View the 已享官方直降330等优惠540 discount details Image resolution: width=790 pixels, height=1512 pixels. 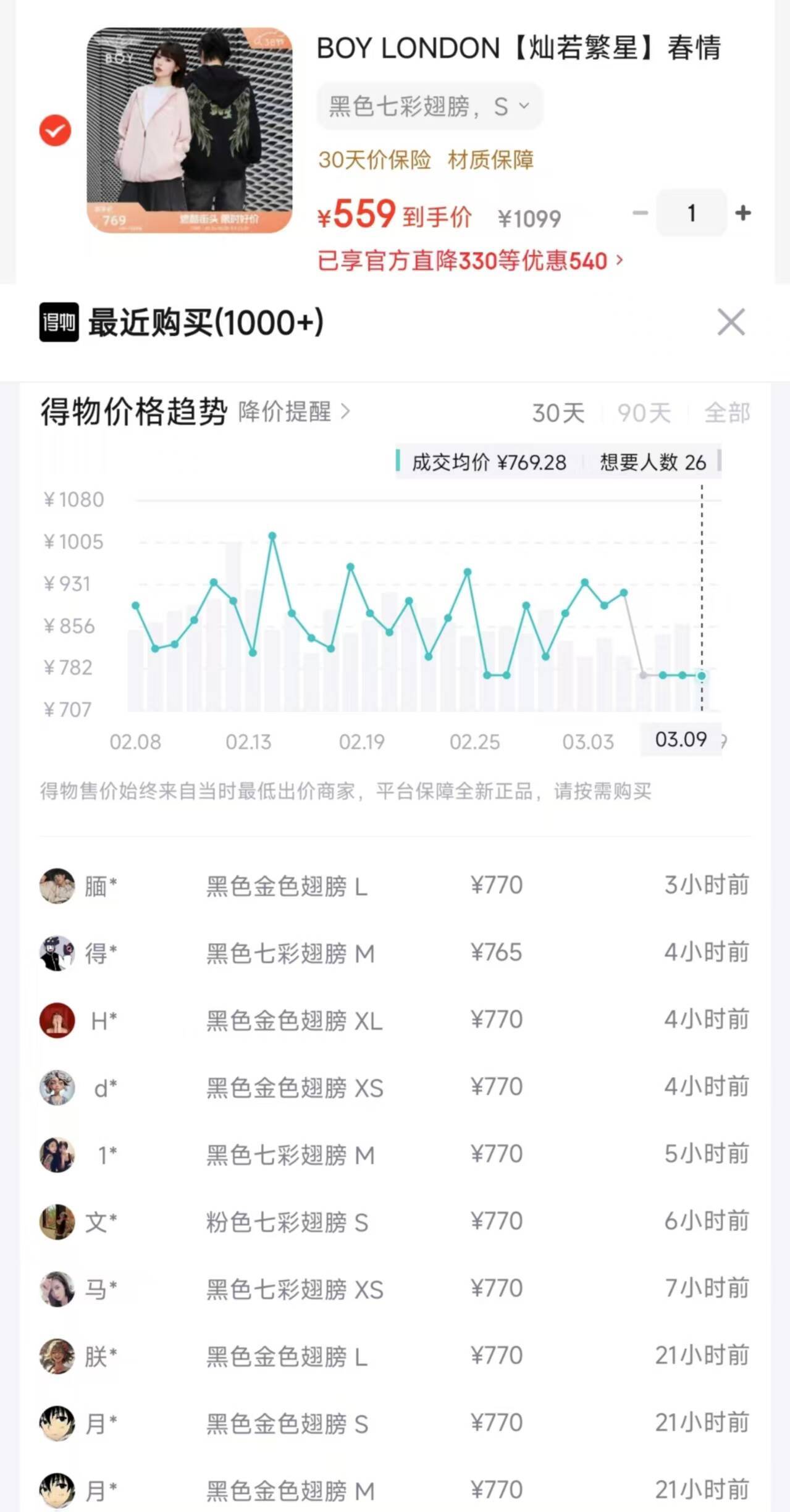(x=470, y=261)
